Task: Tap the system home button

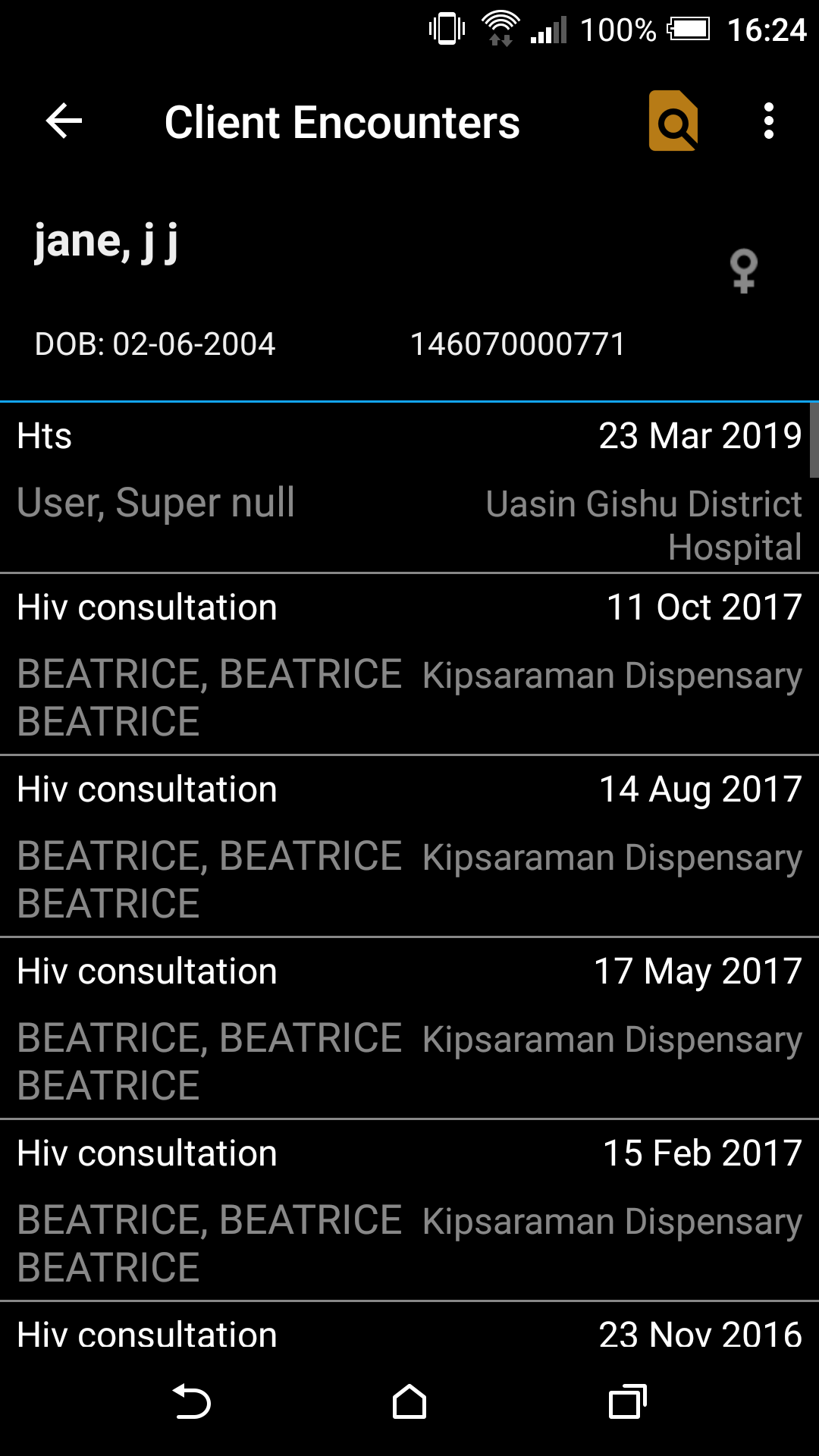Action: pos(409,1401)
